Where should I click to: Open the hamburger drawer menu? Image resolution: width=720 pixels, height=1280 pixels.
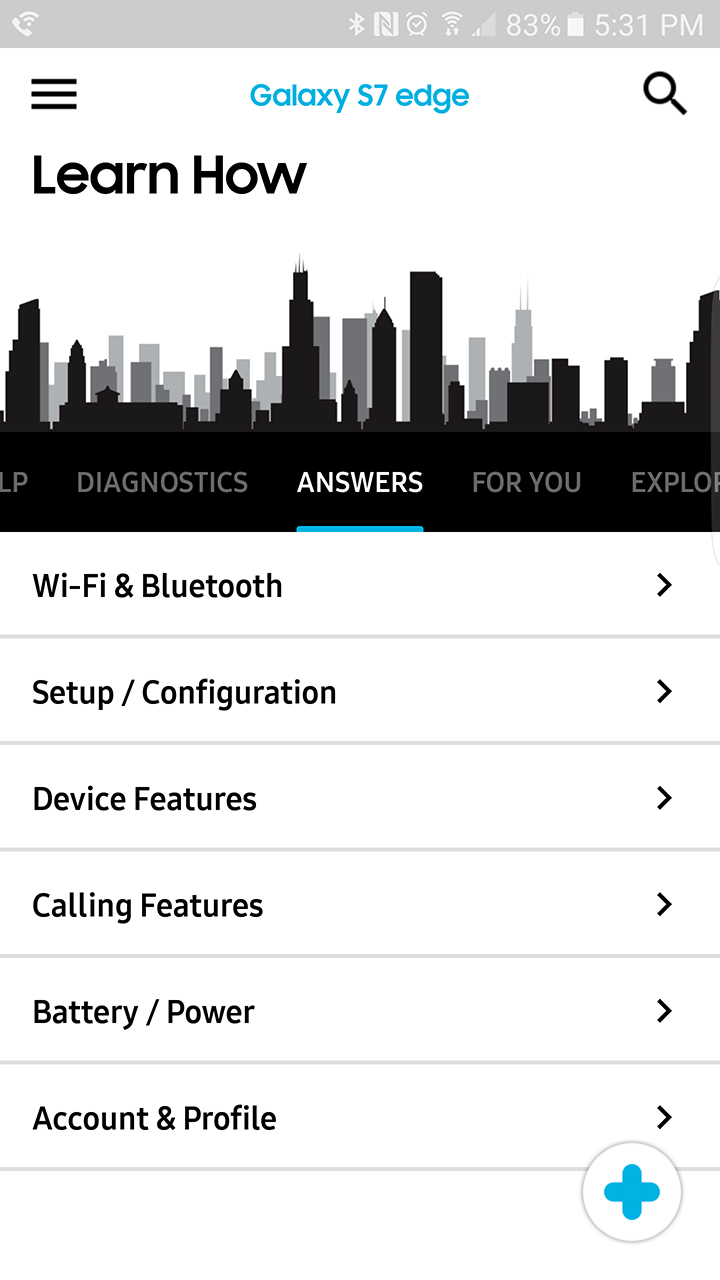(x=54, y=95)
